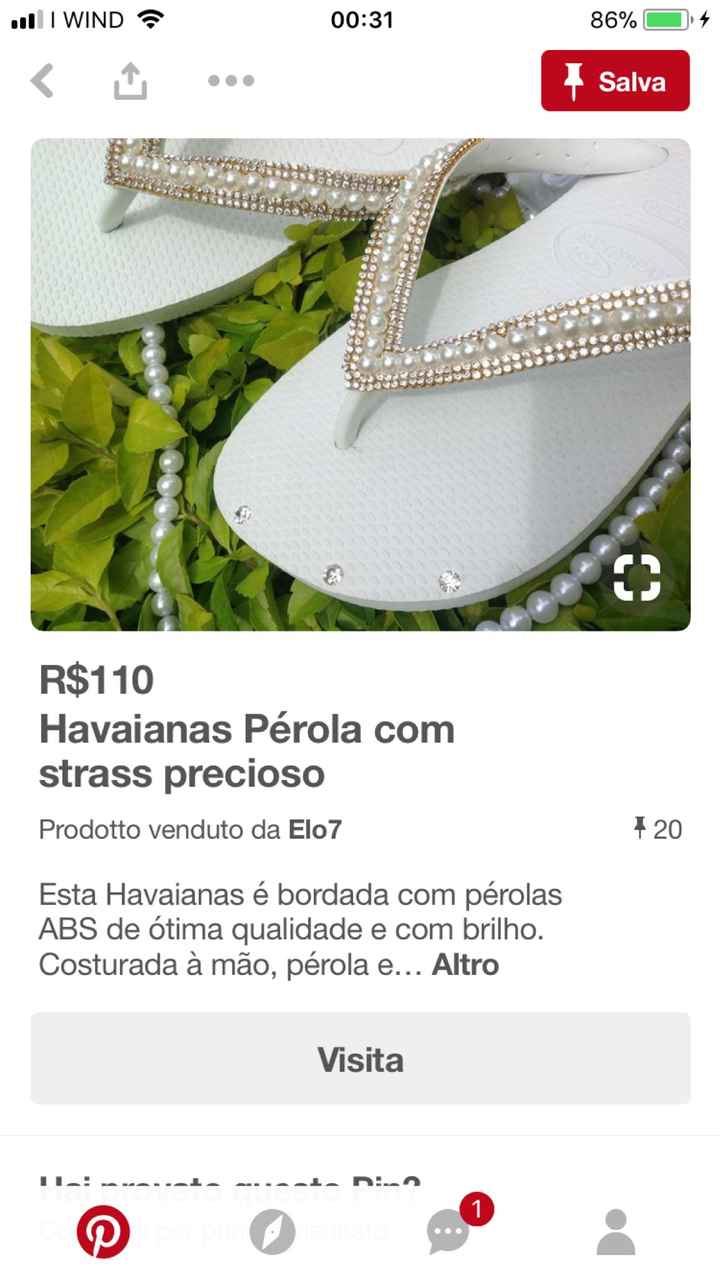Open the explore compass tab
The height and width of the screenshot is (1280, 720).
coord(273,1231)
